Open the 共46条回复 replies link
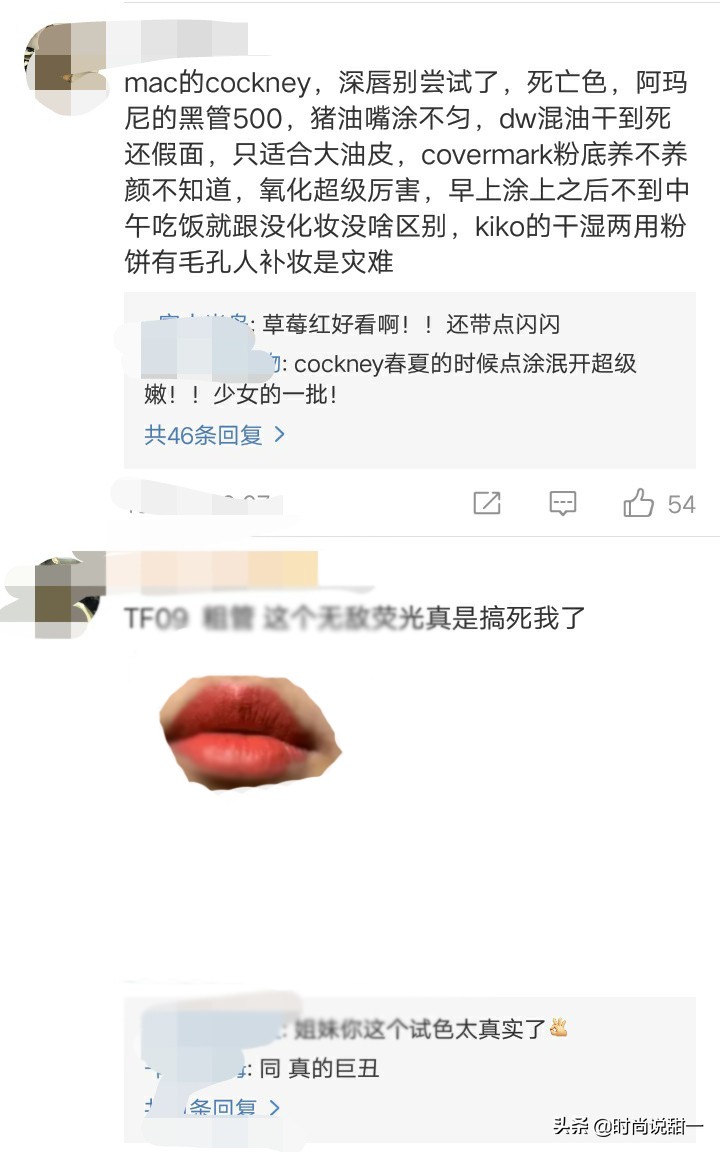720x1152 pixels. click(x=215, y=435)
